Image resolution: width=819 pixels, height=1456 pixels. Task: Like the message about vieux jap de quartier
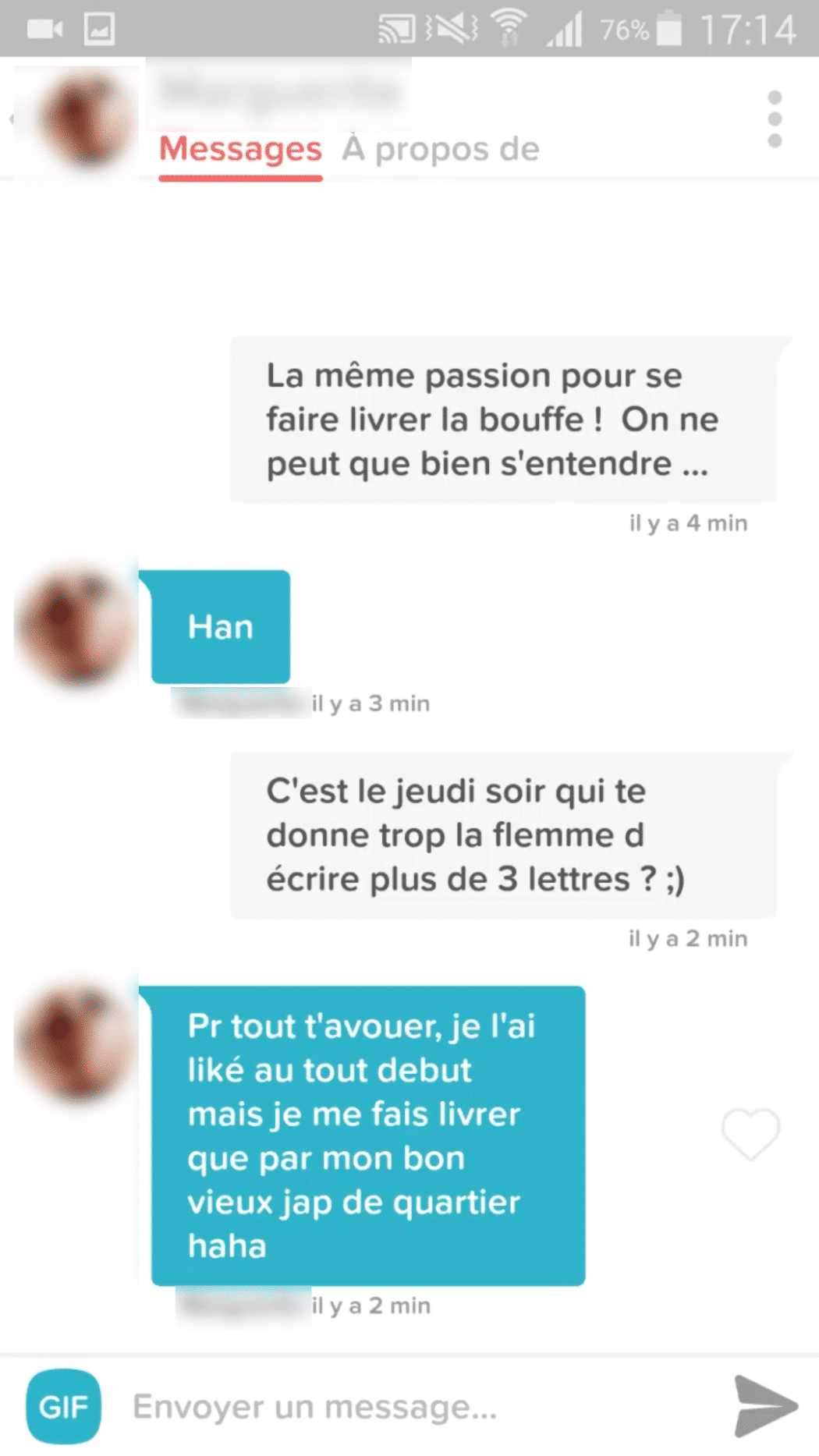tap(750, 1135)
